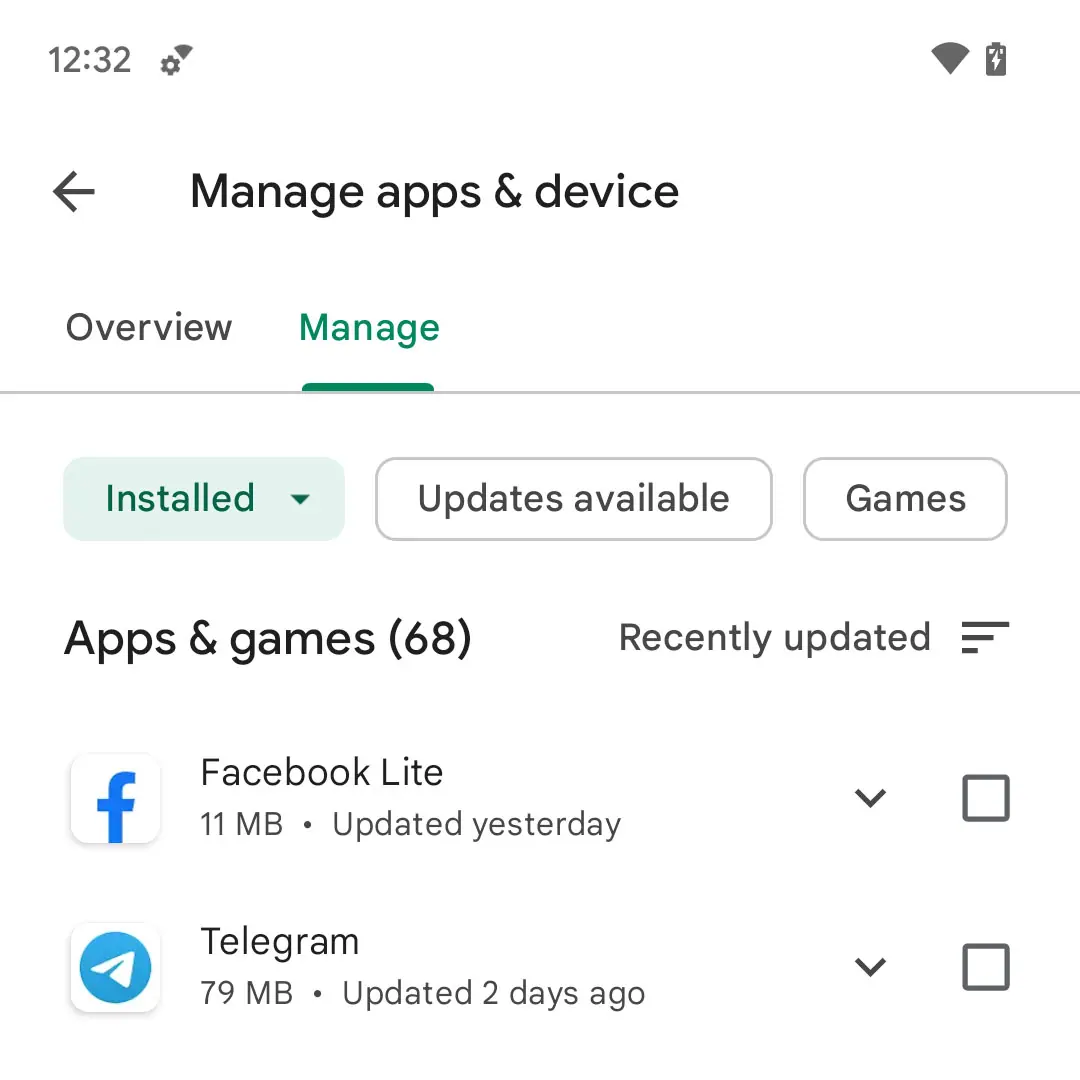Switch to the Overview tab
This screenshot has height=1080, width=1080.
(149, 328)
